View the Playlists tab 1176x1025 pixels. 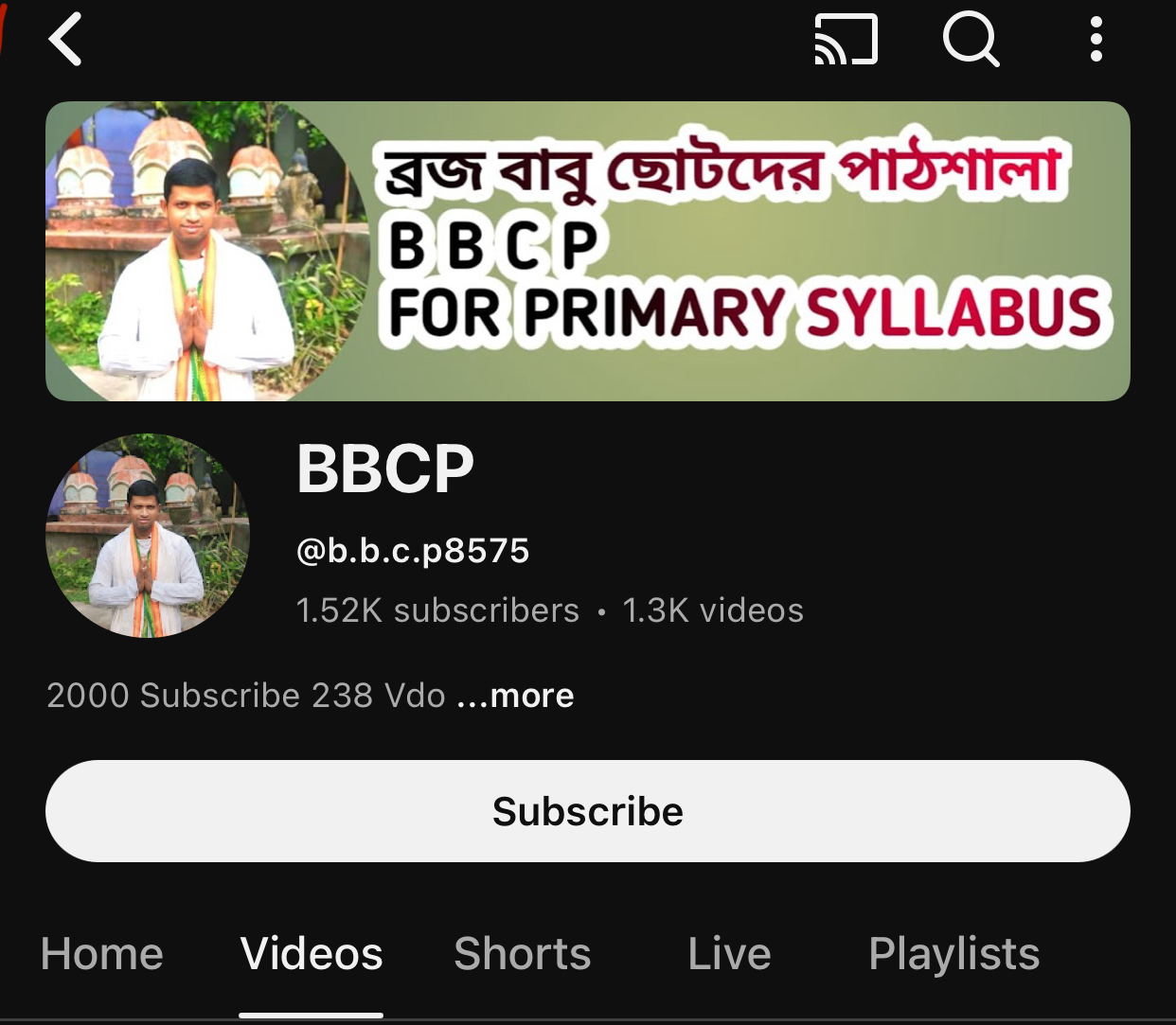pyautogui.click(x=953, y=953)
